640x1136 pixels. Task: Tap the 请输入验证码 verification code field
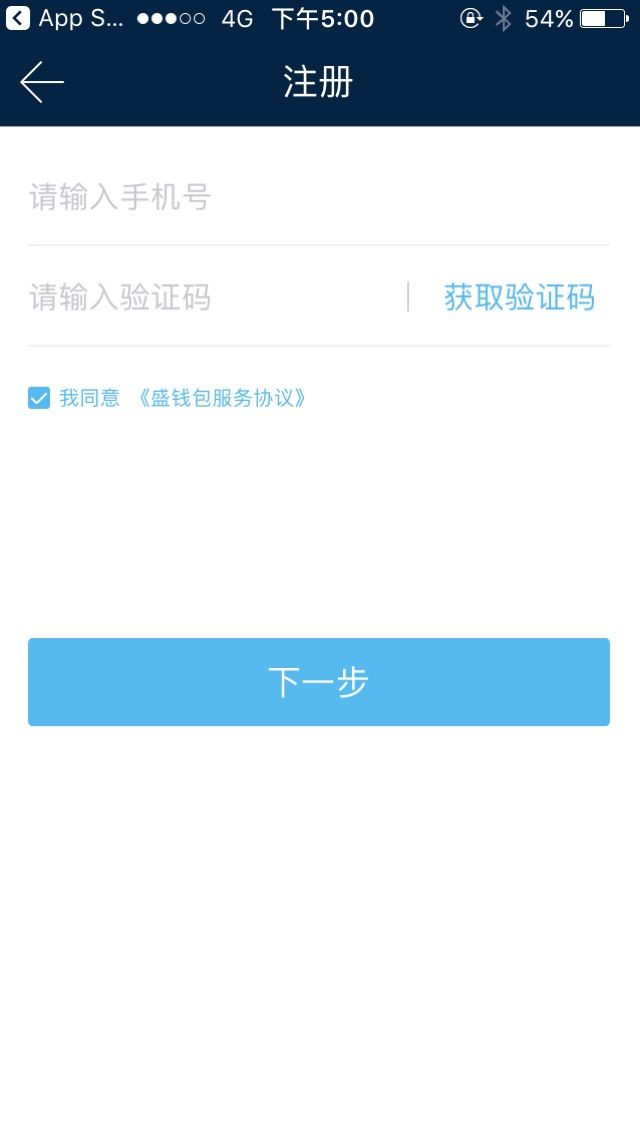[210, 297]
